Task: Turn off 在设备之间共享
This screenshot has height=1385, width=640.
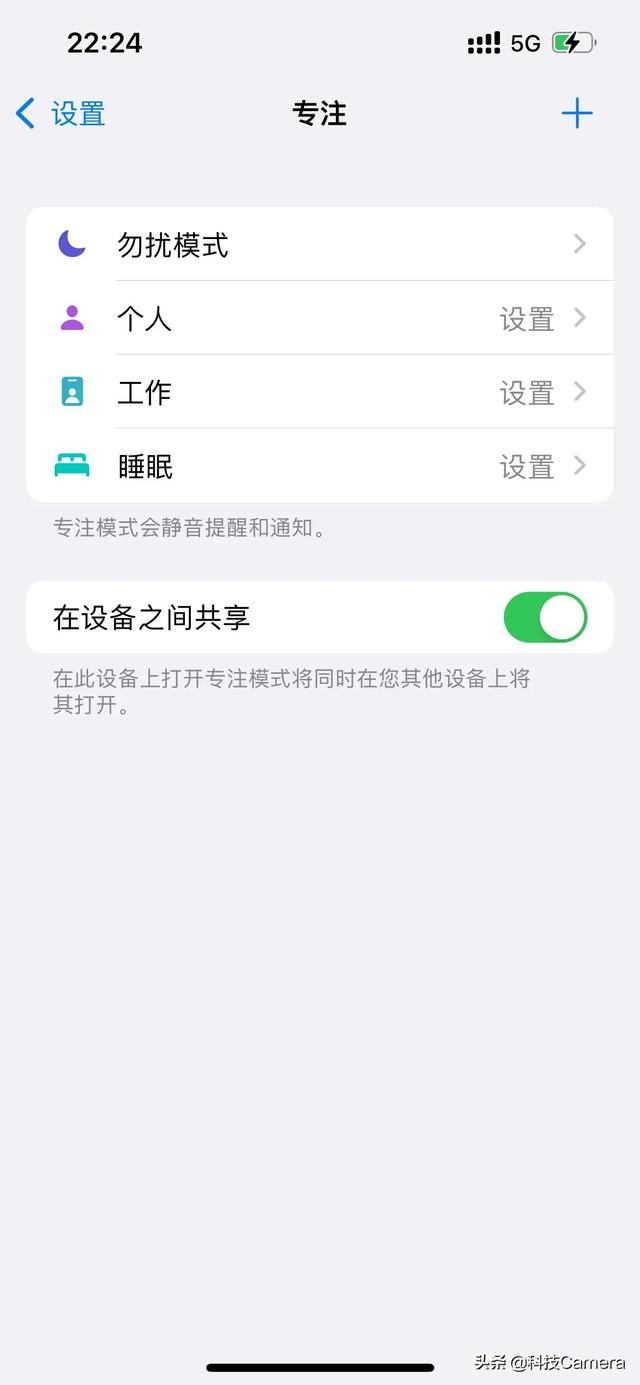Action: (x=545, y=617)
